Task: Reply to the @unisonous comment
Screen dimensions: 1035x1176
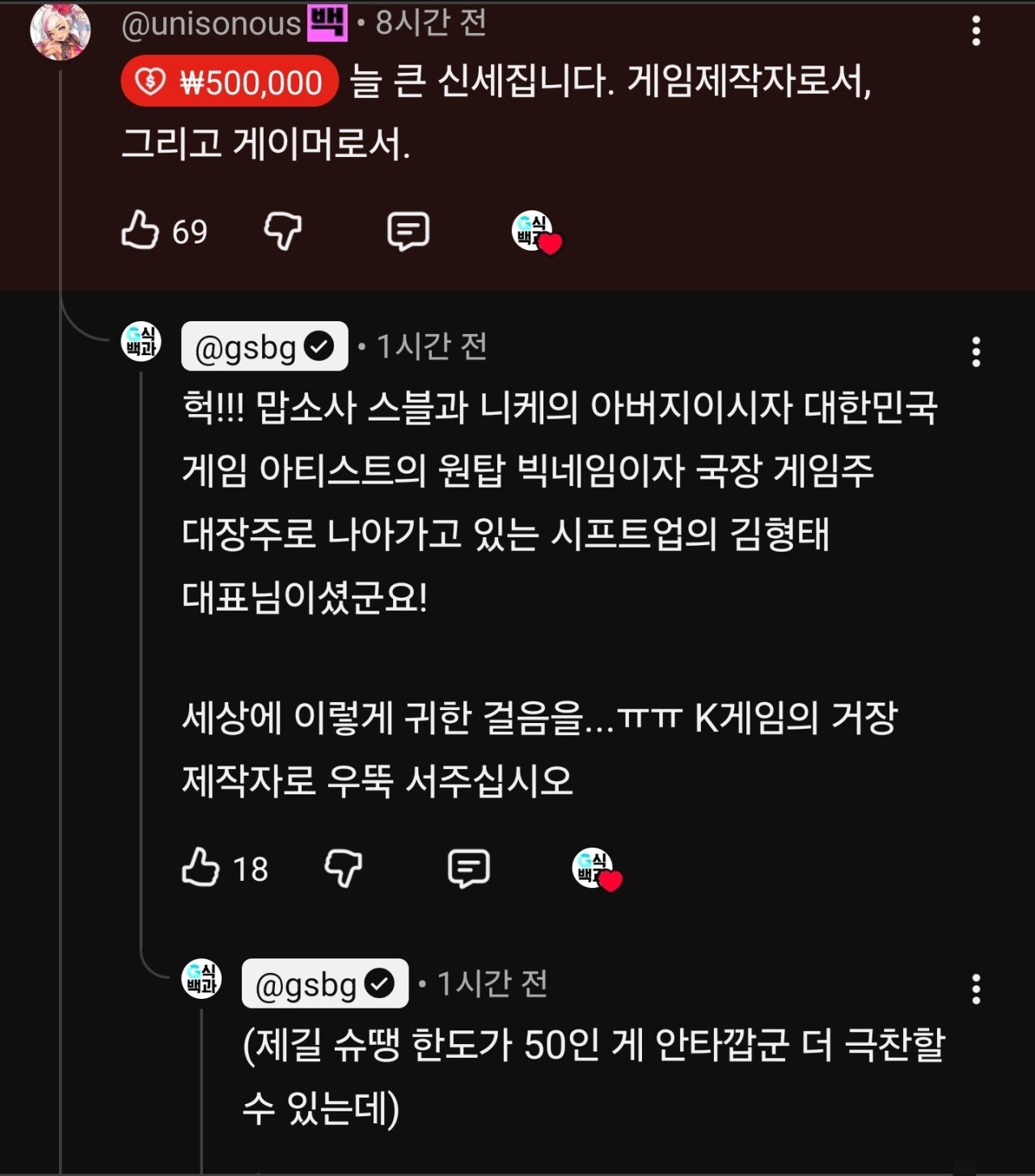Action: tap(408, 231)
